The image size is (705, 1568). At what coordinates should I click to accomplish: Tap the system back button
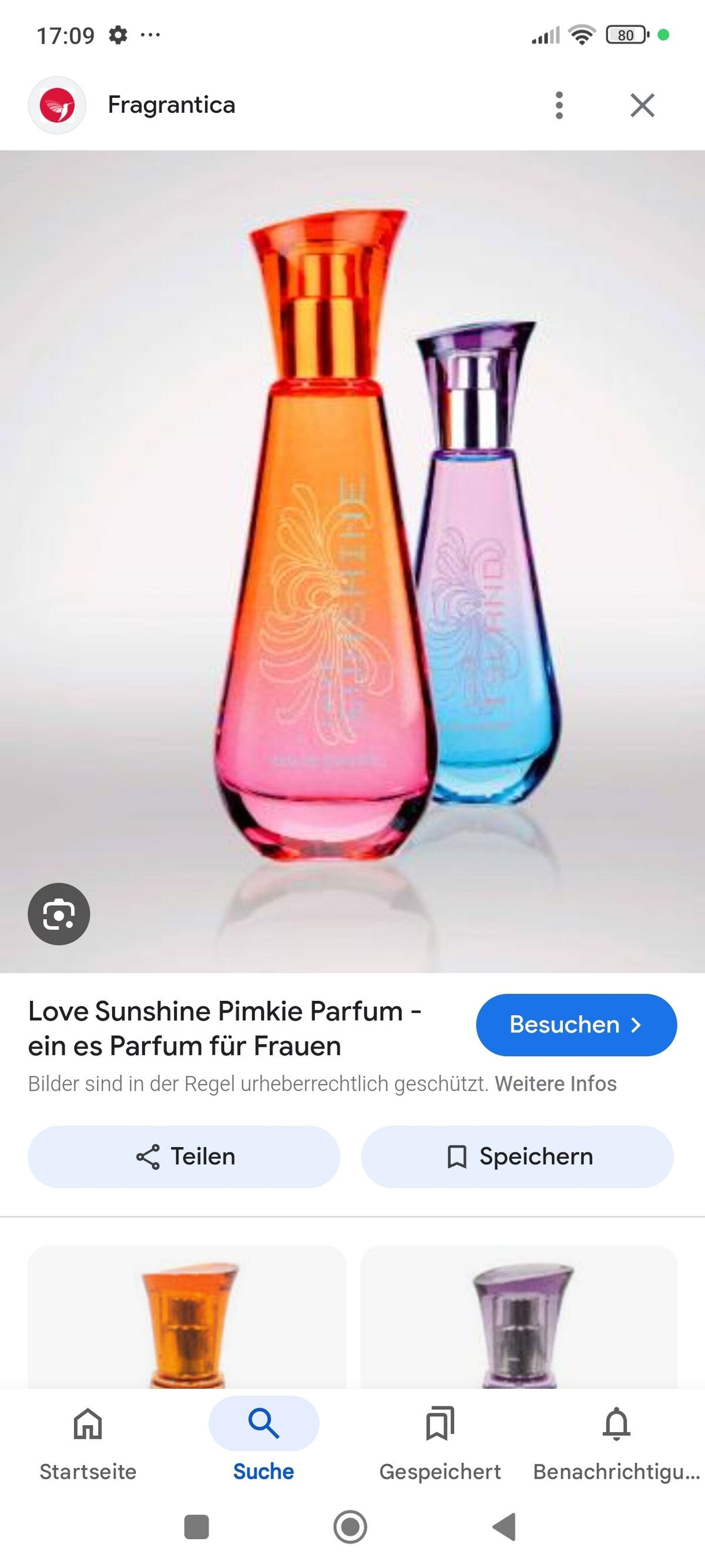pyautogui.click(x=504, y=1526)
